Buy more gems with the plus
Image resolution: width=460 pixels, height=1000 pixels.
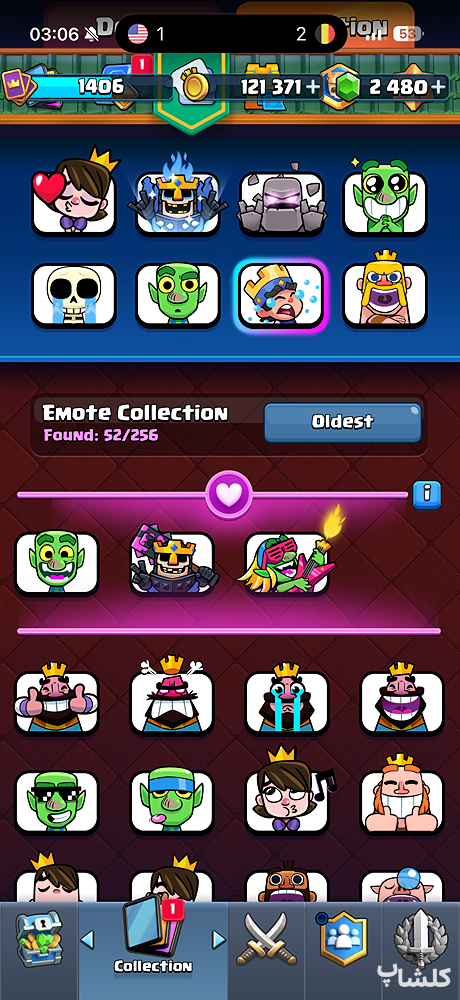(x=439, y=87)
